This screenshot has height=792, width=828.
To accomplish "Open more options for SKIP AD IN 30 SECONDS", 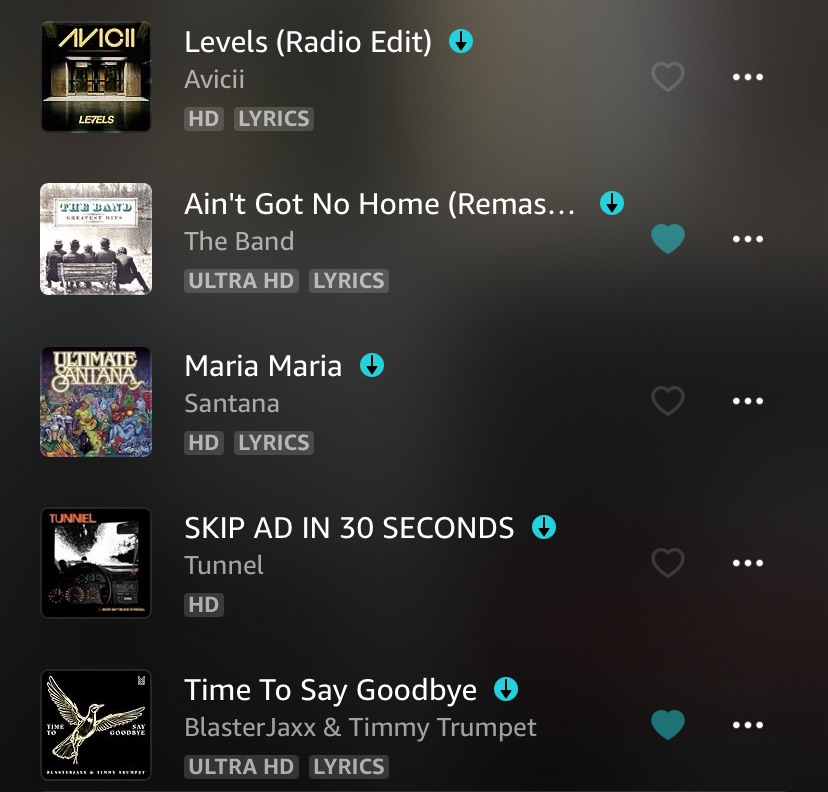I will pos(748,563).
